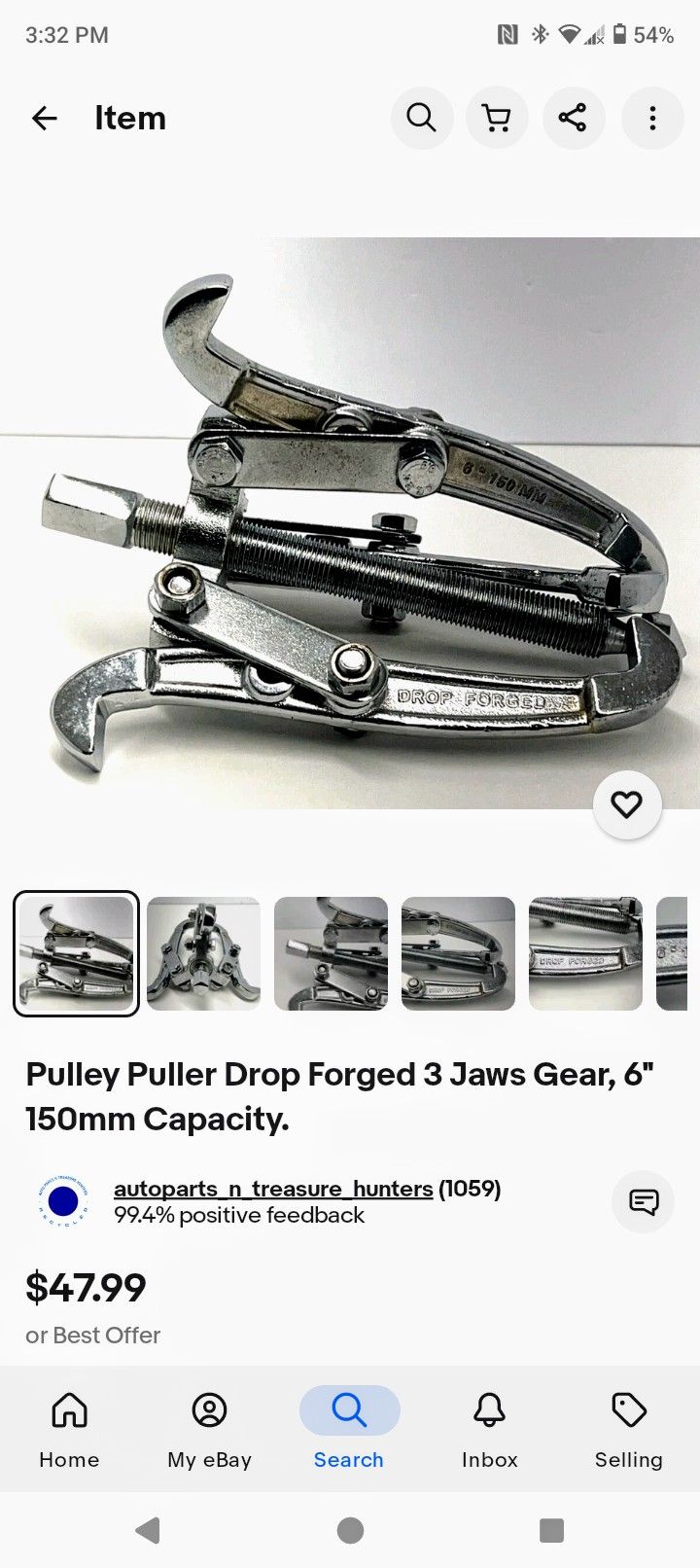Open search from the top bar

pyautogui.click(x=421, y=119)
